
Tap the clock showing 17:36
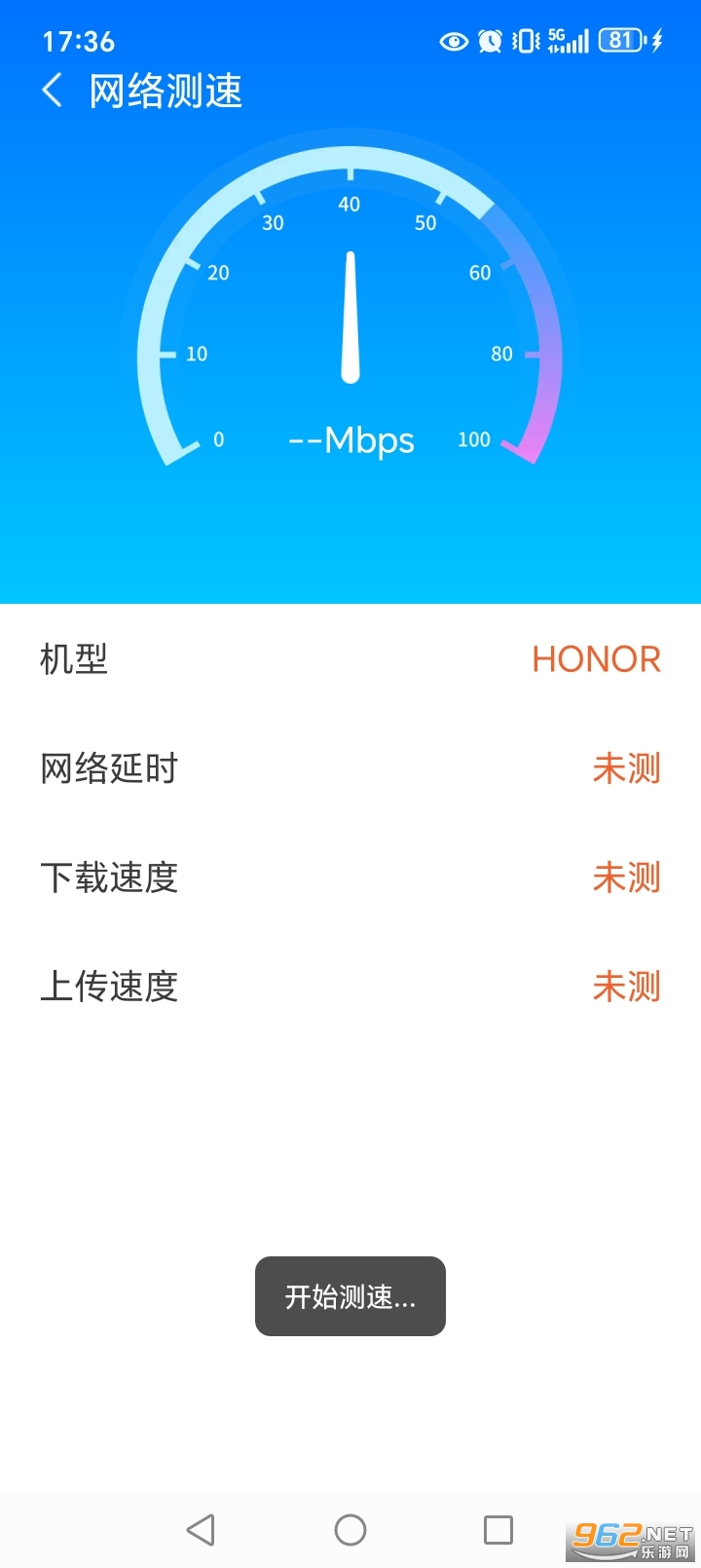[79, 41]
